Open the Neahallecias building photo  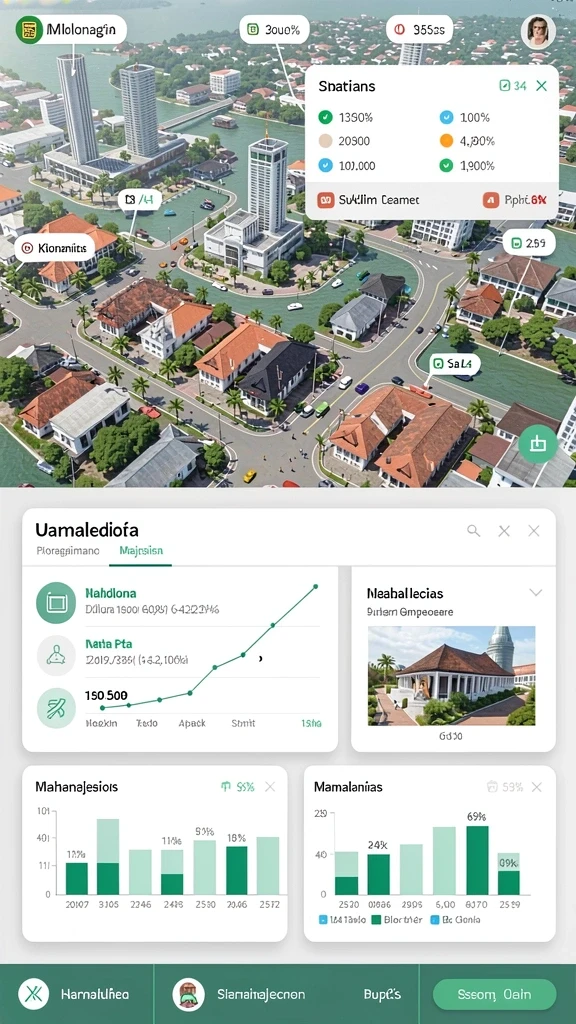451,675
